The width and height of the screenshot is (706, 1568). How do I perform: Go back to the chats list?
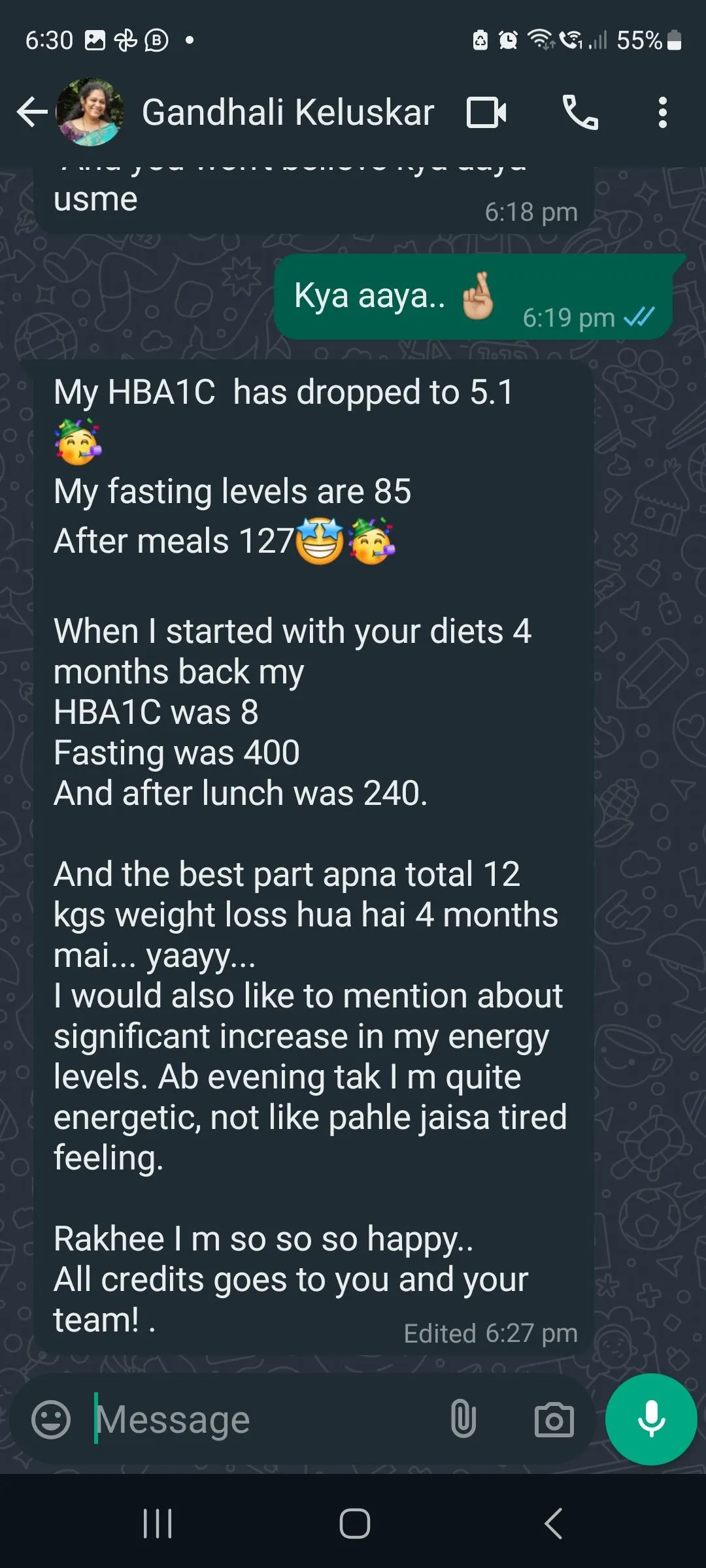pos(32,112)
